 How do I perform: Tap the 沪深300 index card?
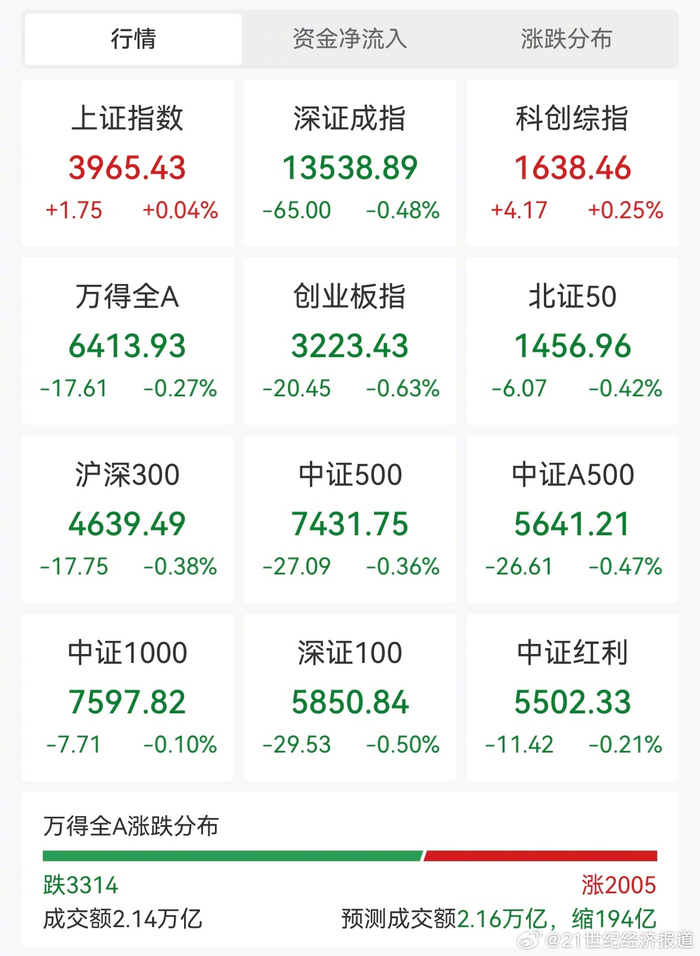point(127,520)
